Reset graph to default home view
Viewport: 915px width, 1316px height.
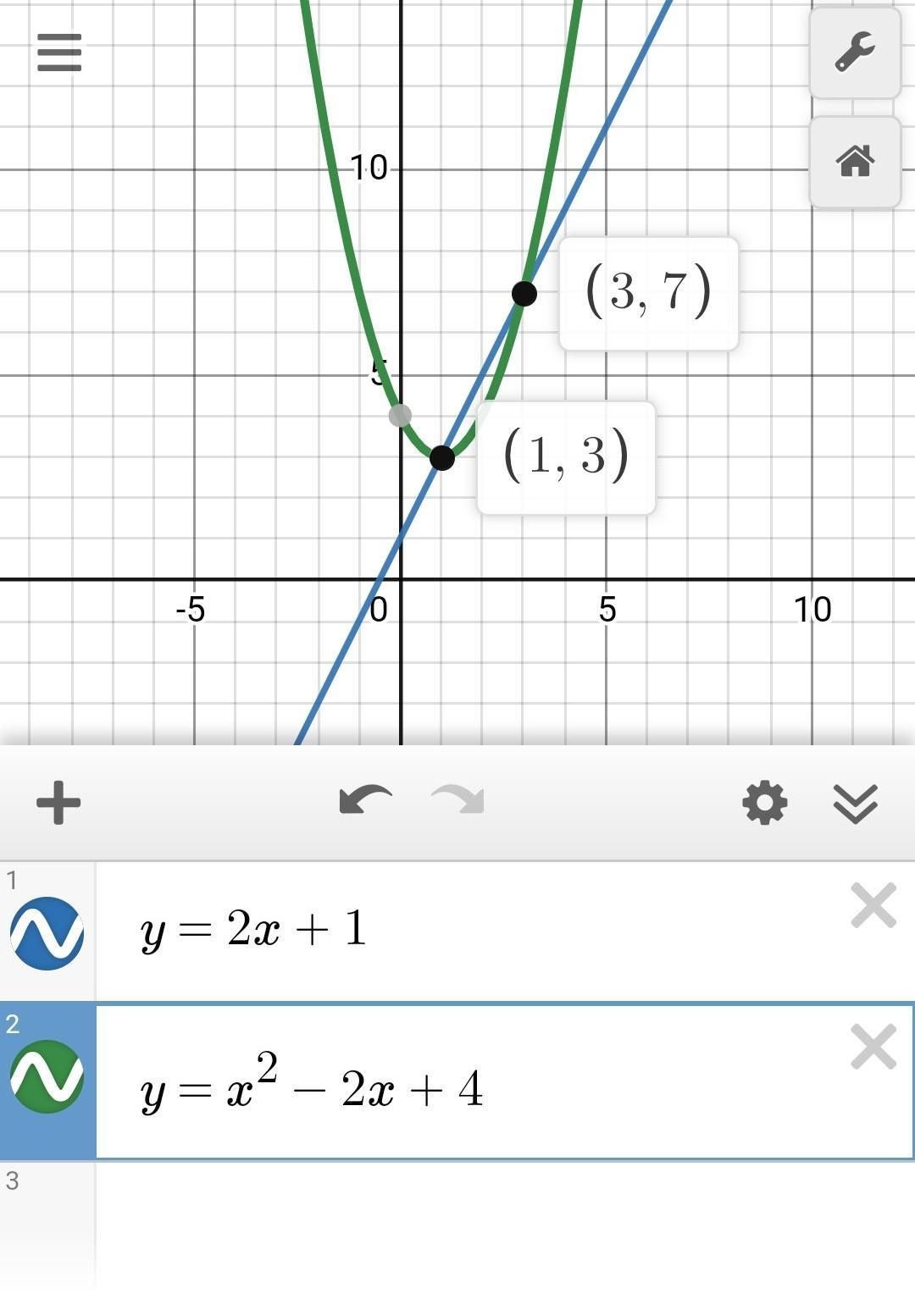click(855, 161)
